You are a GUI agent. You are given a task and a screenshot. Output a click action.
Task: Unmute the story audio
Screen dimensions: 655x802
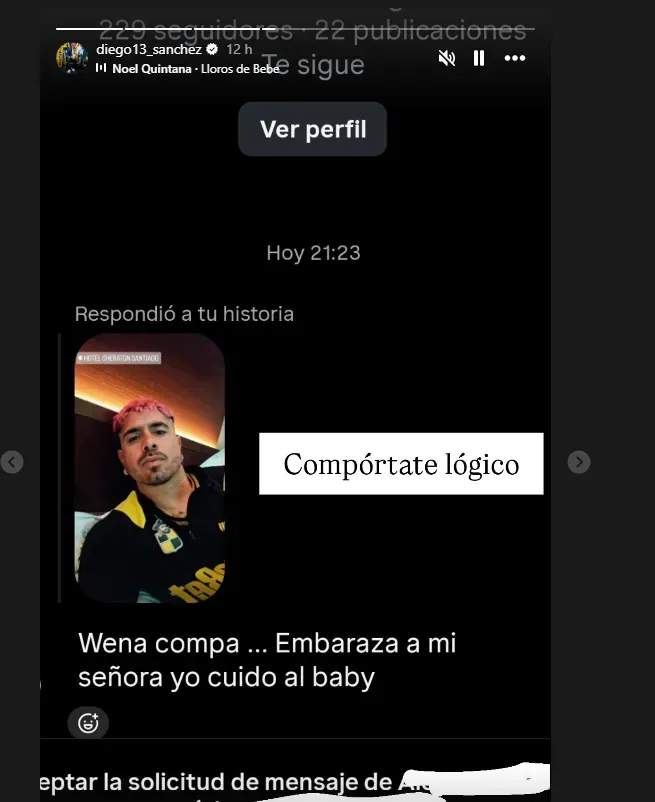tap(447, 58)
